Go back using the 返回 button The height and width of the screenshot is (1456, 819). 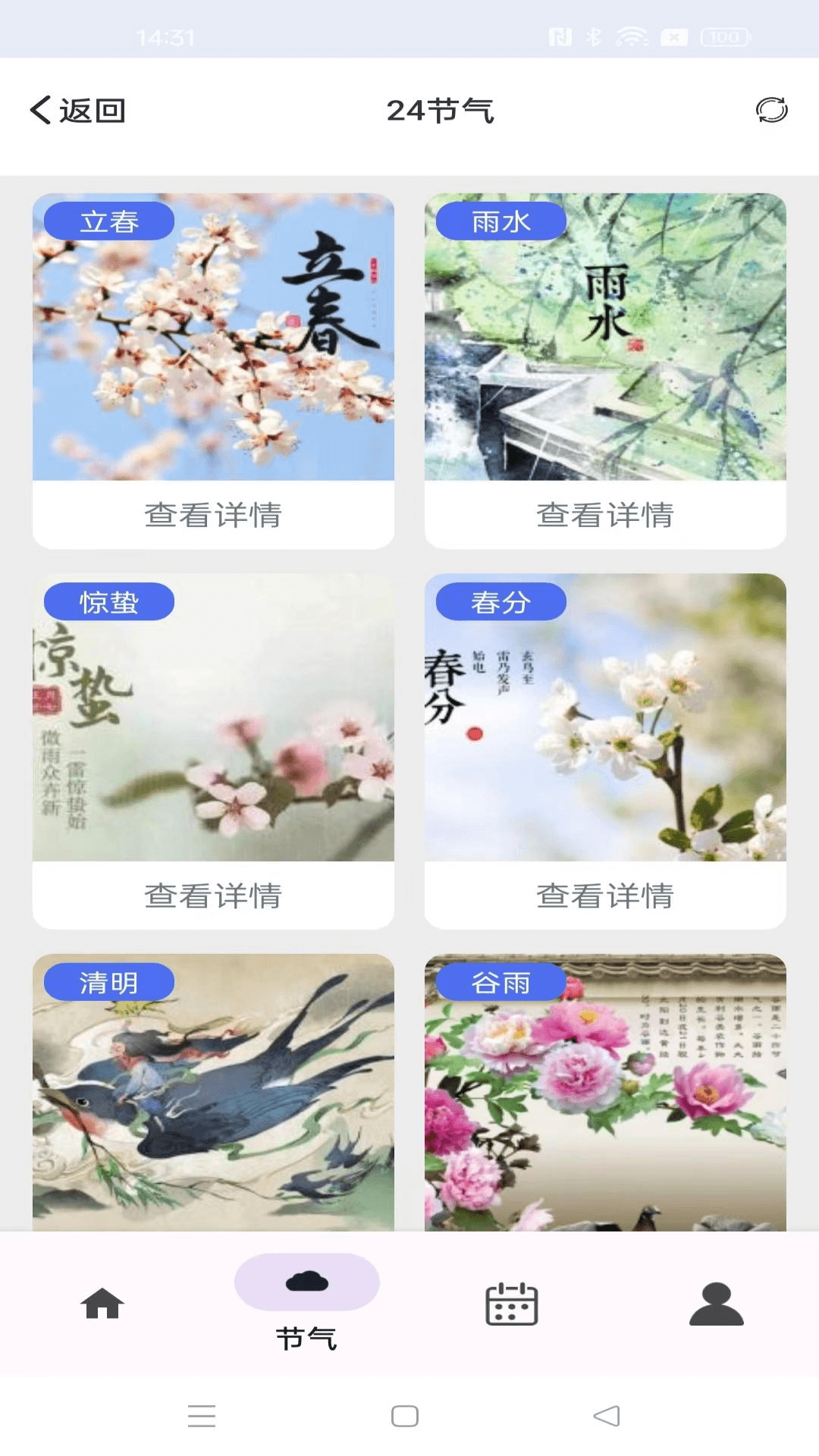click(77, 111)
